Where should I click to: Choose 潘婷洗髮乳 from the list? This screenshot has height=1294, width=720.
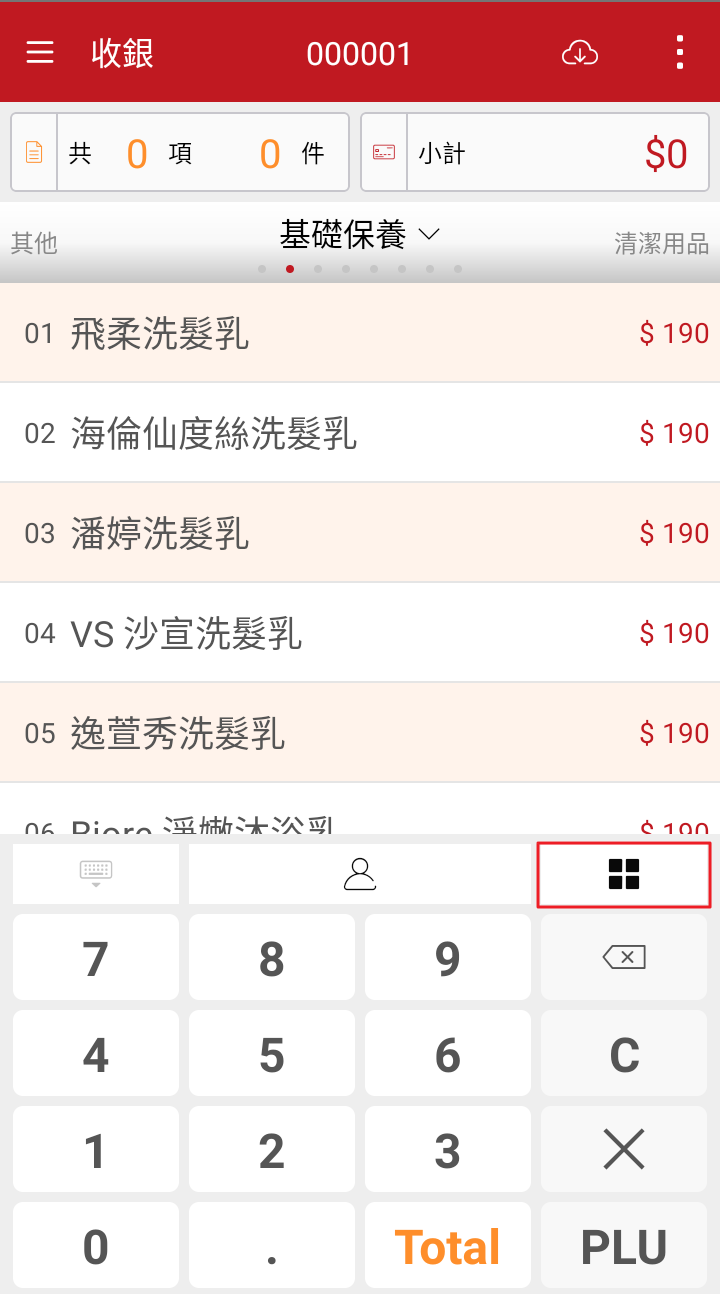[x=360, y=533]
